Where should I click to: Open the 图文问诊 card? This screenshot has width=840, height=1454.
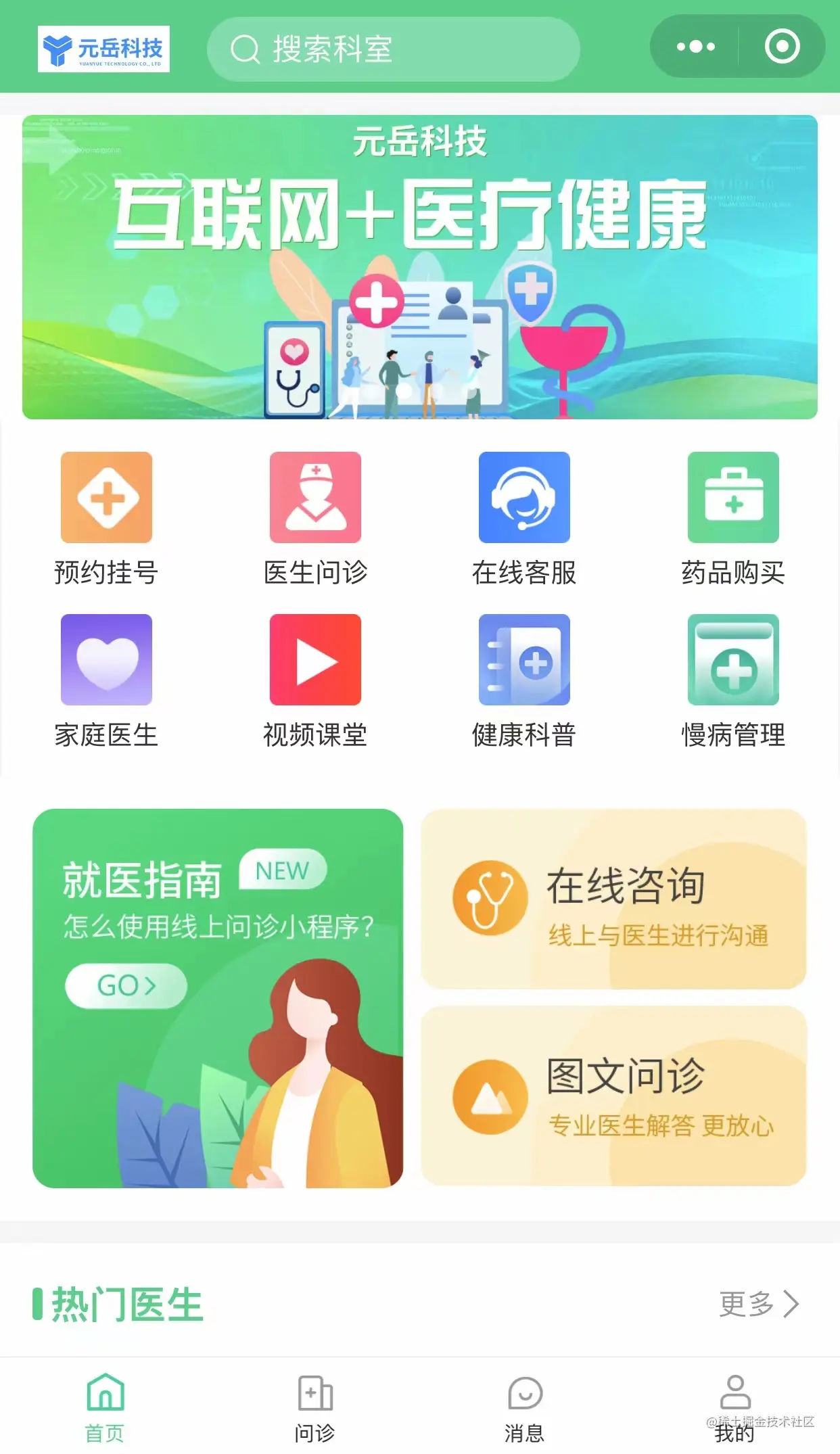coord(613,1096)
